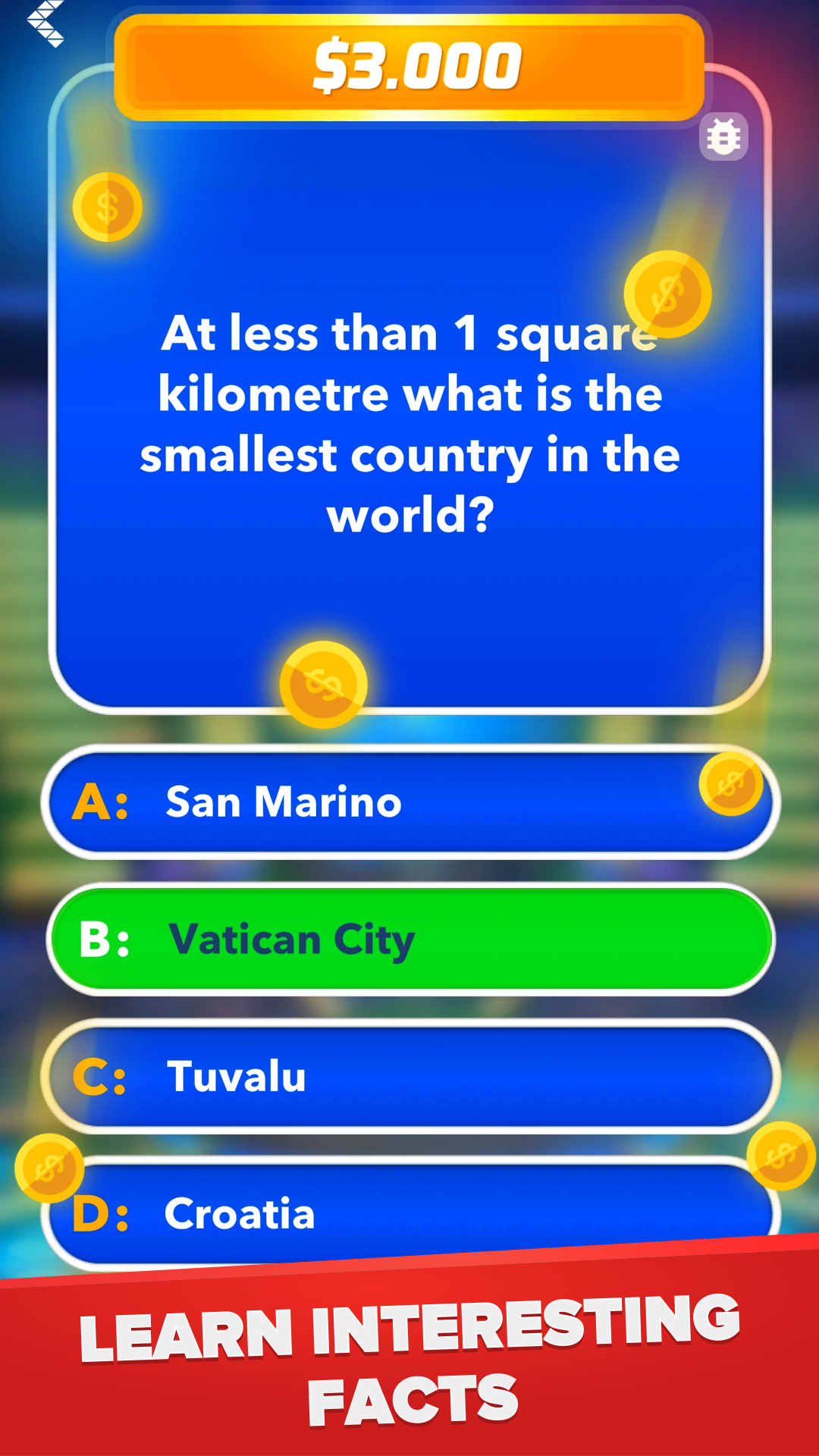Image resolution: width=819 pixels, height=1456 pixels.
Task: Report a bug with the bug icon
Action: [x=723, y=137]
